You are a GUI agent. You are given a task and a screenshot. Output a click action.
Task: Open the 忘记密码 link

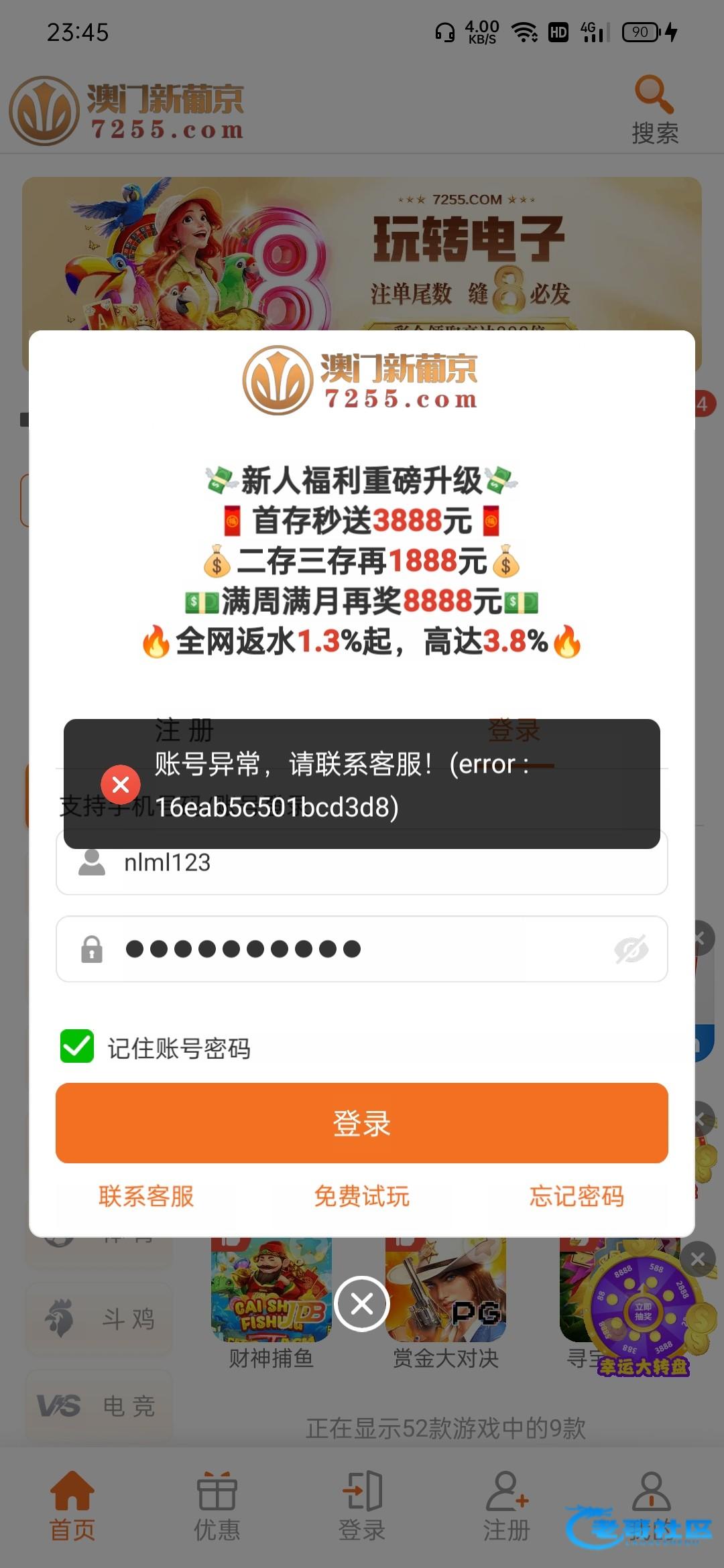[577, 1196]
